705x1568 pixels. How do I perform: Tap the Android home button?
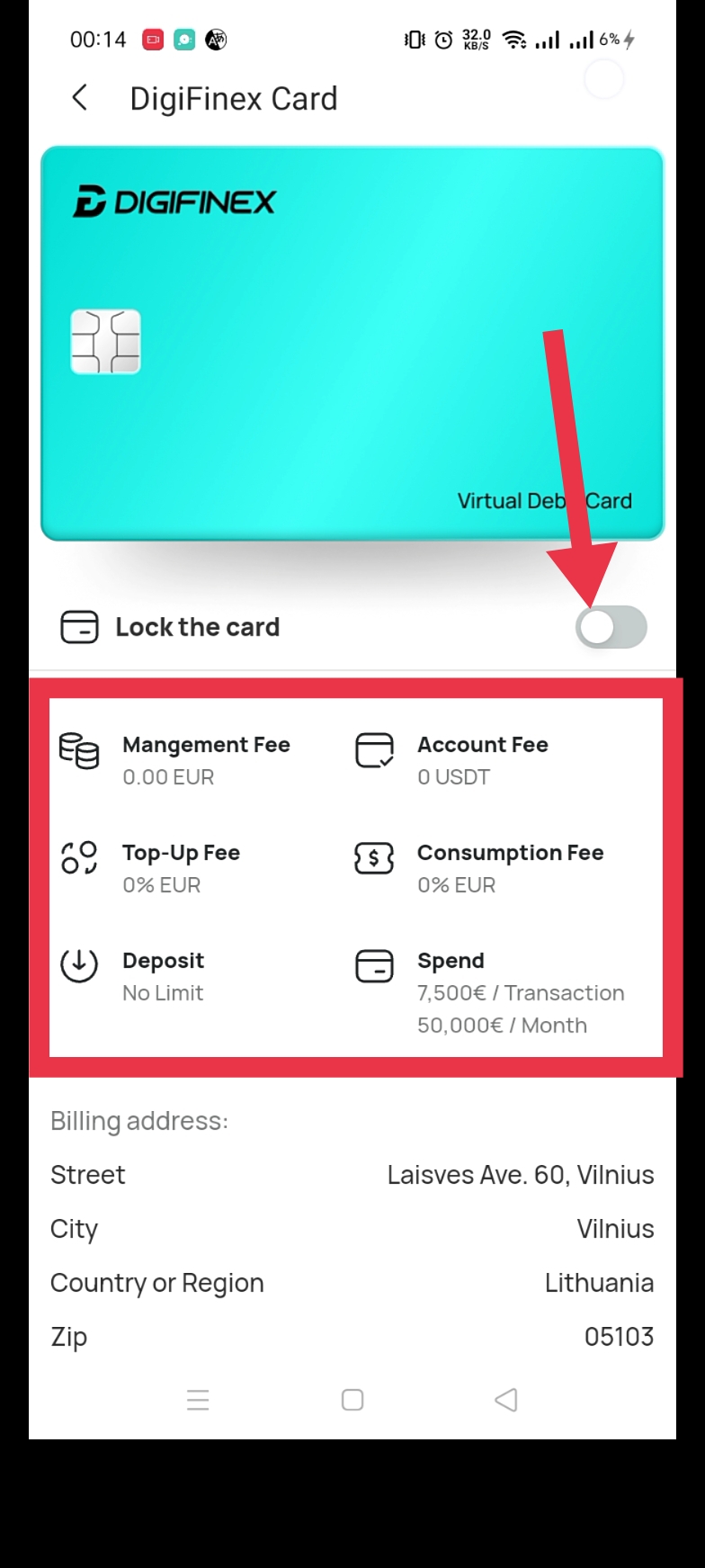(x=352, y=1400)
